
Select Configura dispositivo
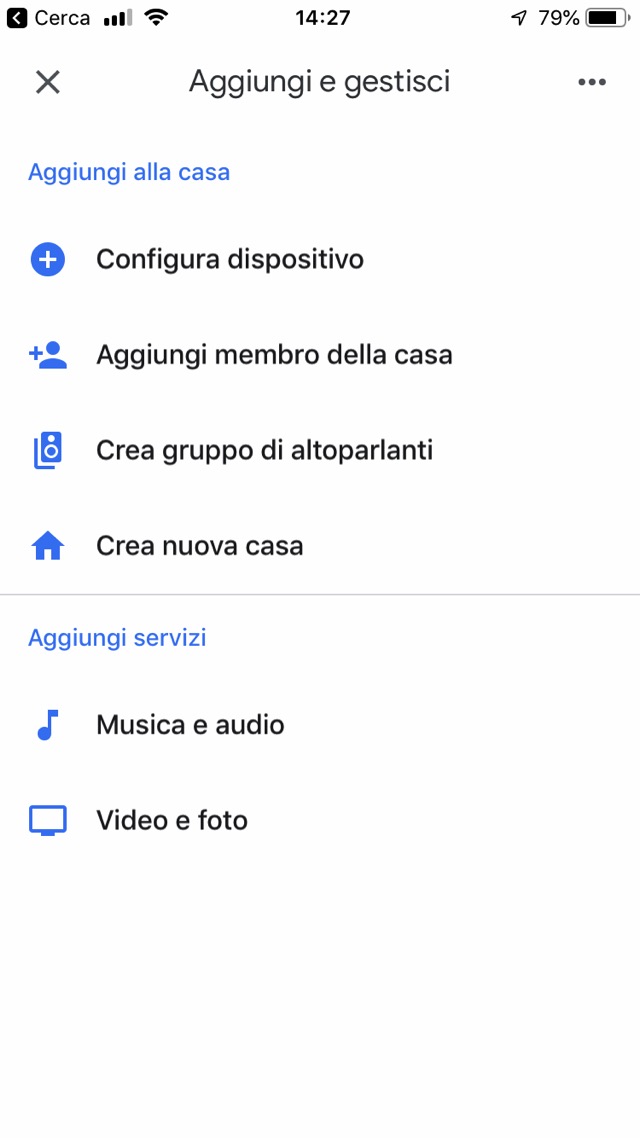(229, 260)
